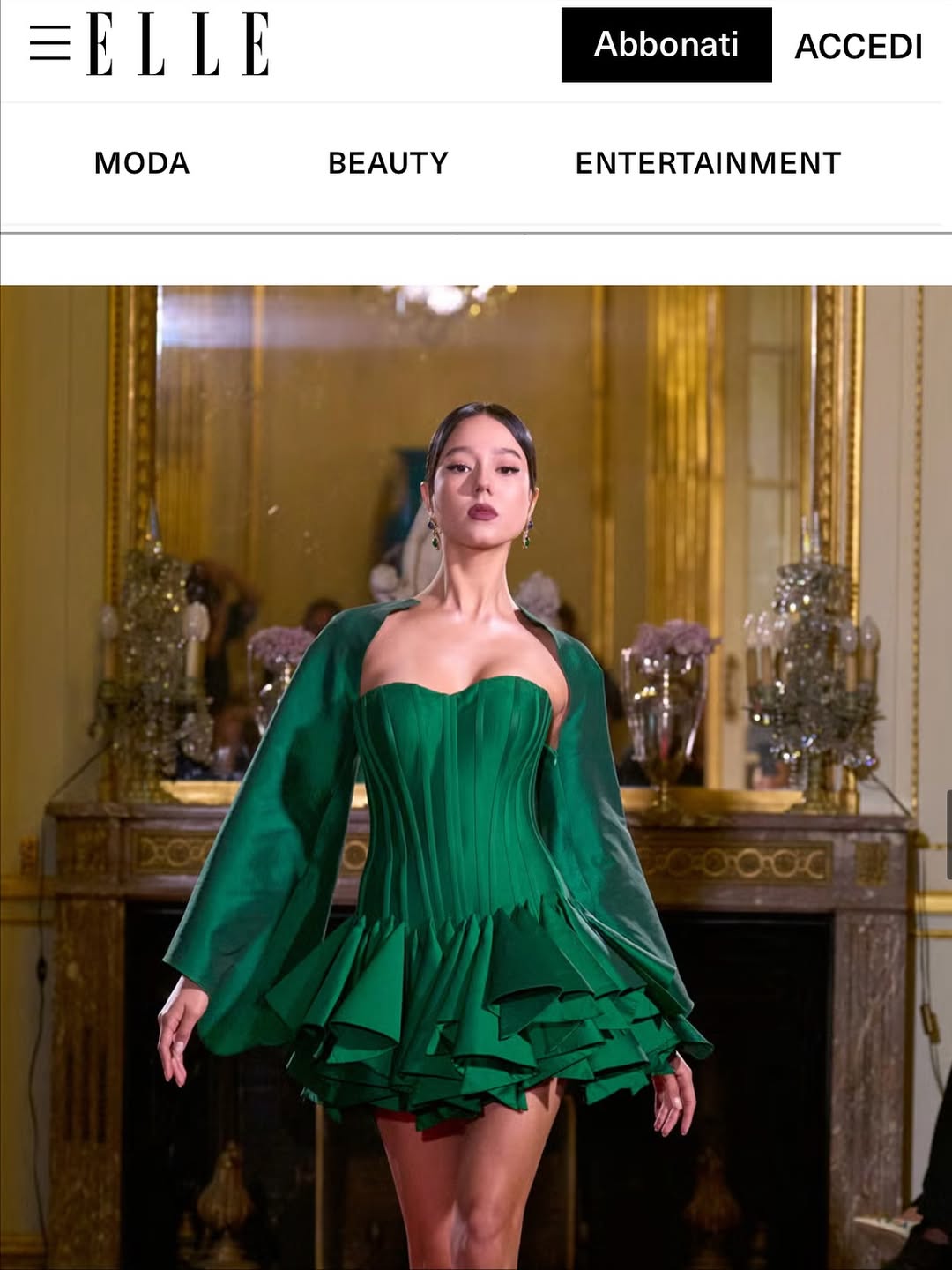This screenshot has width=952, height=1270.
Task: Switch to the MODA section
Action: coord(142,163)
